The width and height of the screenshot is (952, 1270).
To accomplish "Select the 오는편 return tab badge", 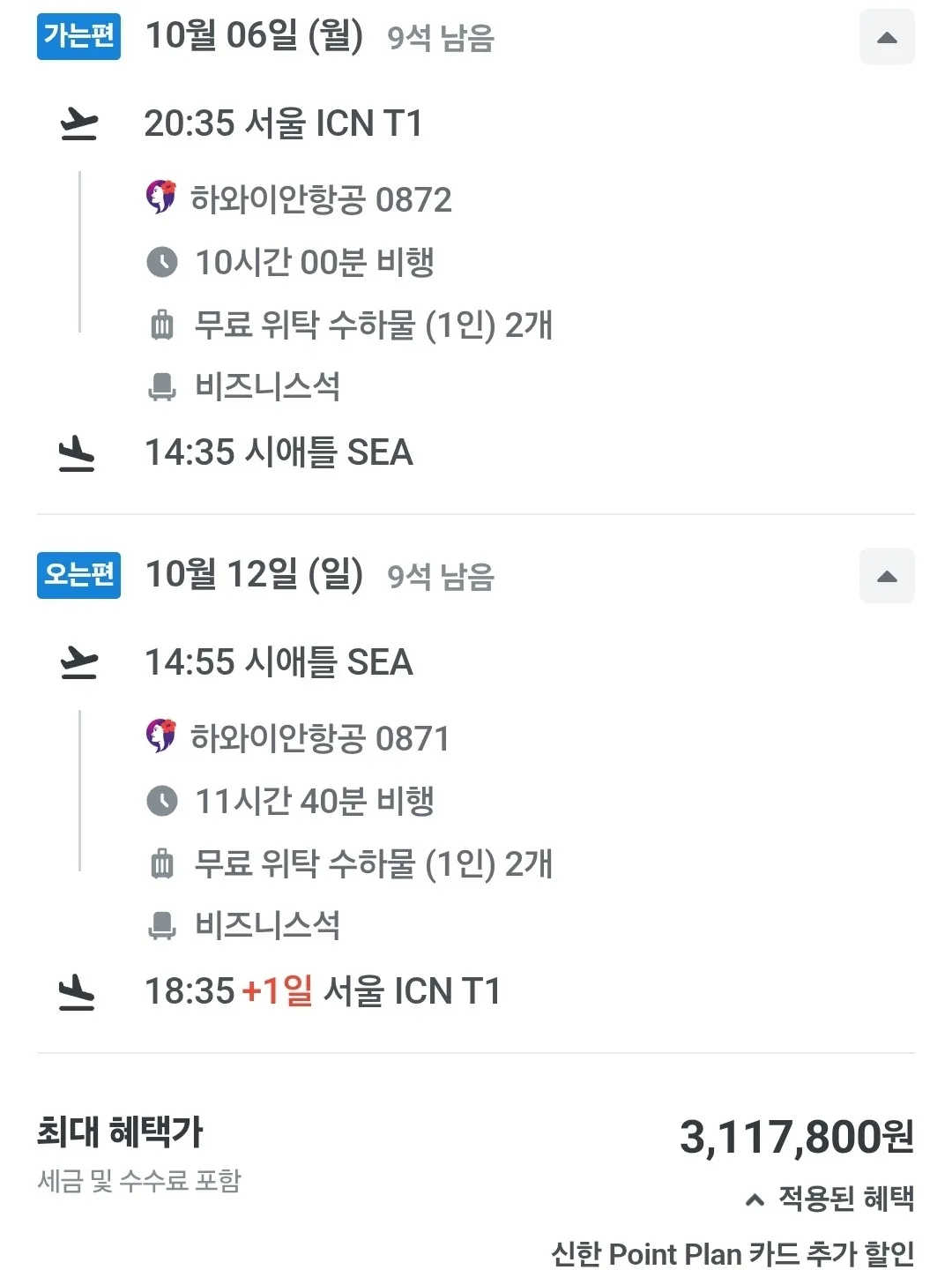I will [78, 575].
